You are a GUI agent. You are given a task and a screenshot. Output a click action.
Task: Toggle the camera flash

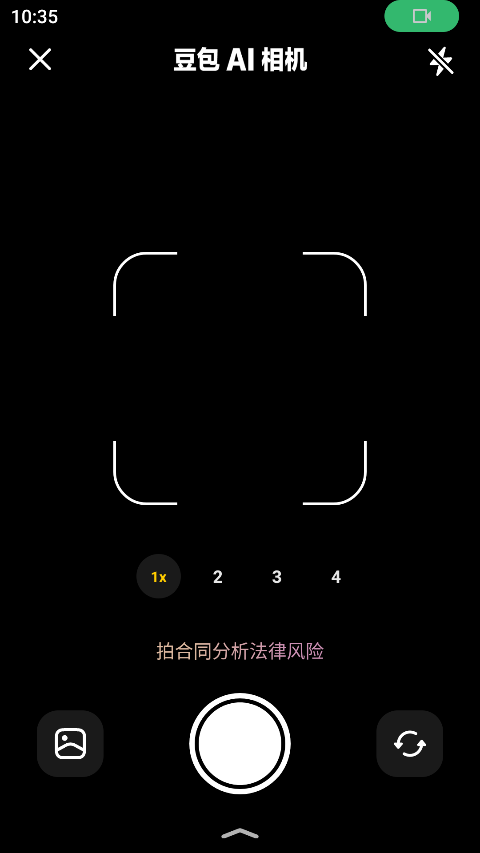[440, 61]
